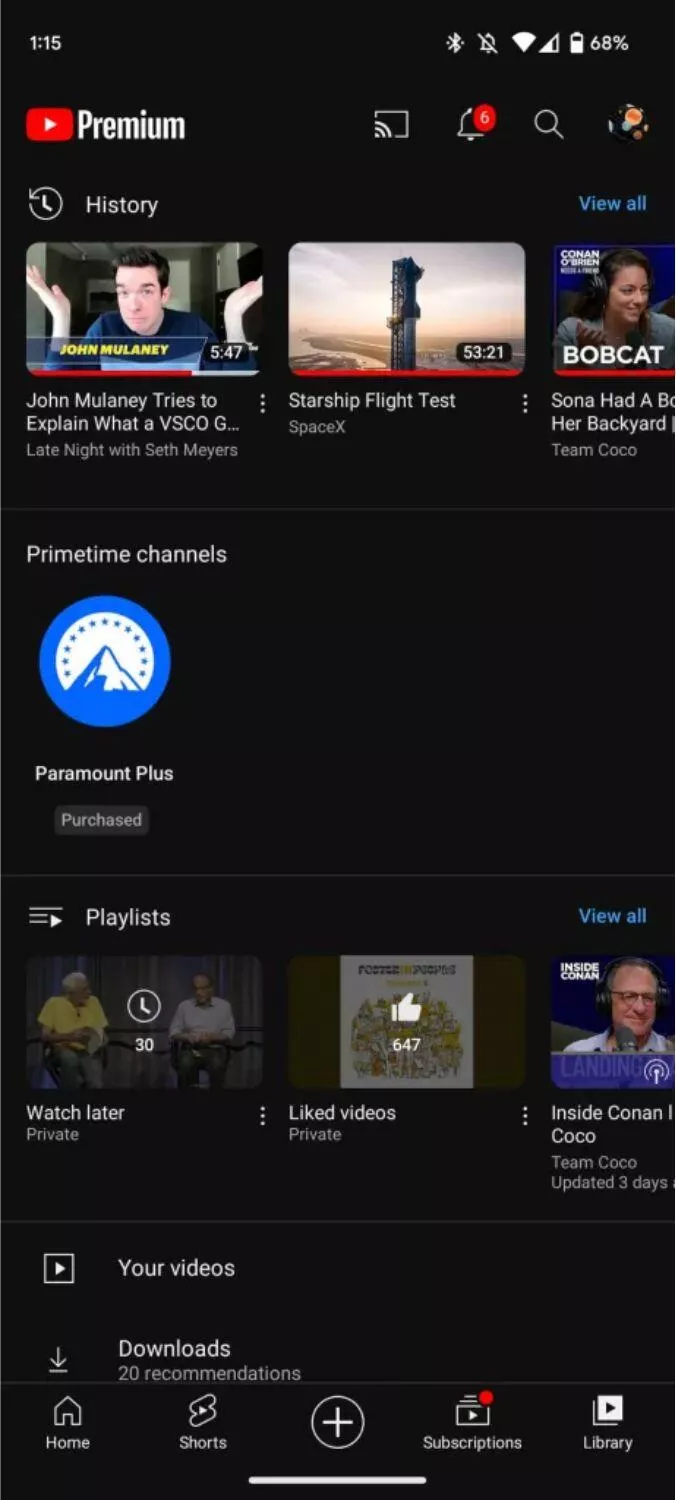The image size is (676, 1500).
Task: View all History videos
Action: (612, 203)
